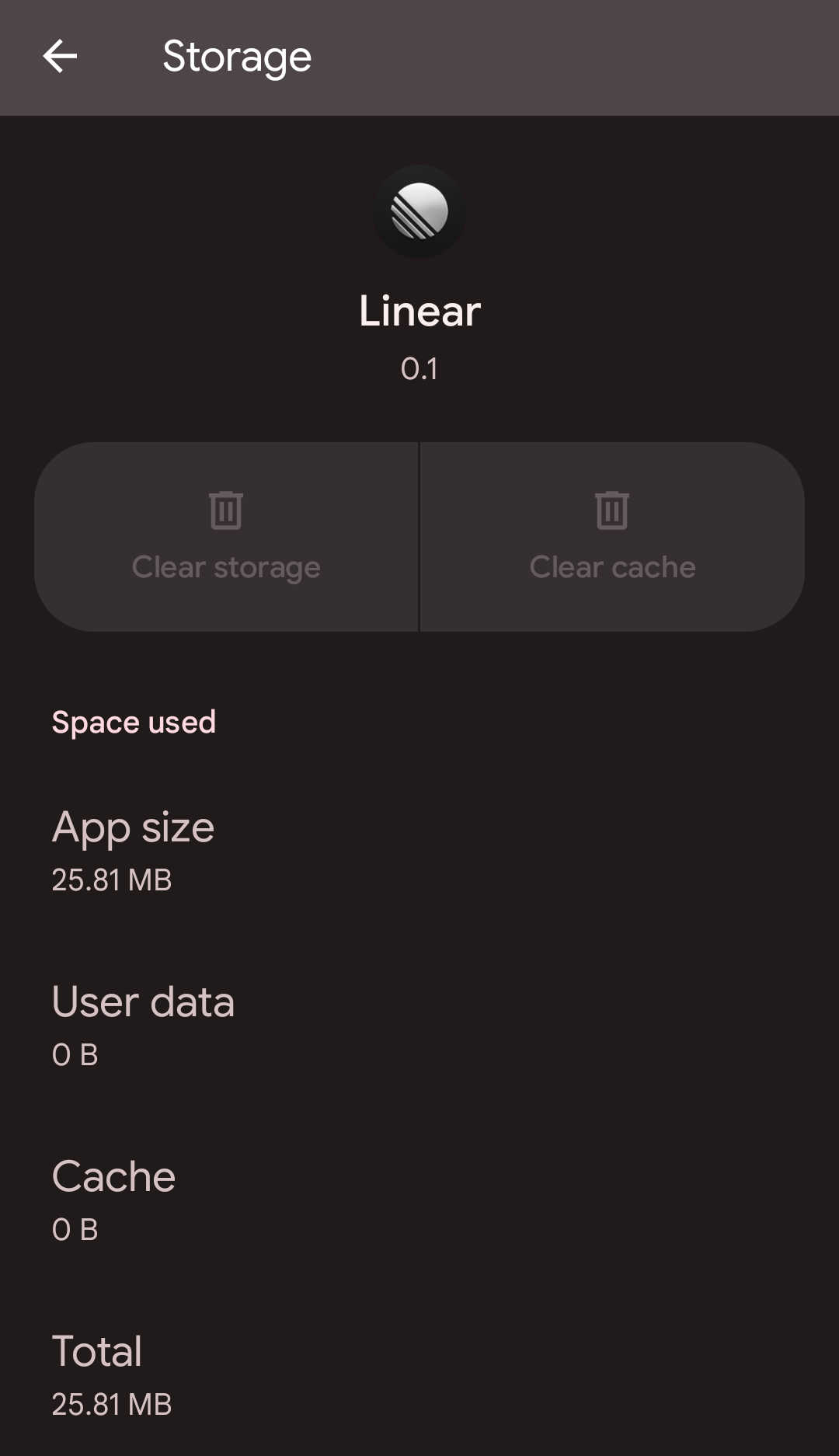
Task: Tap the 0 B value under User data
Action: point(75,1055)
